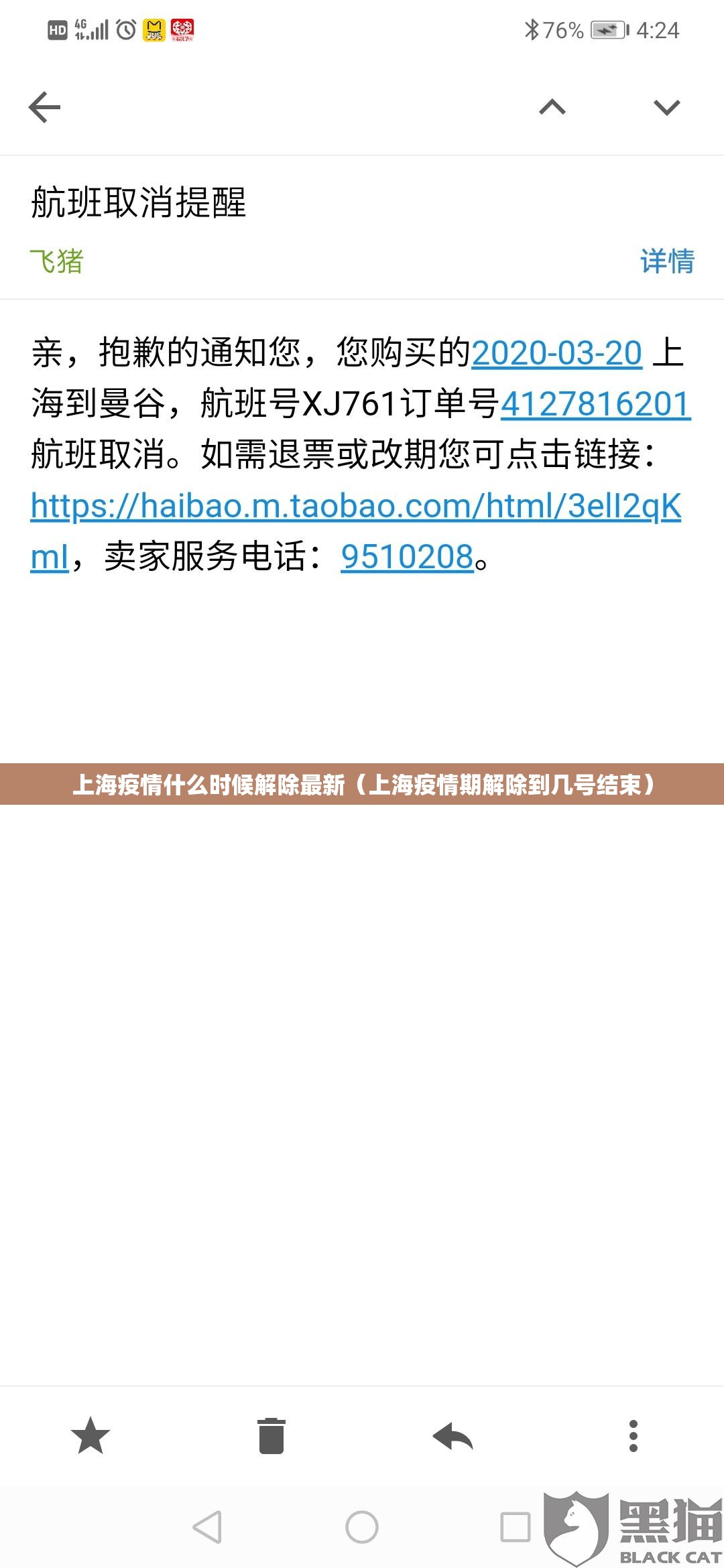Viewport: 724px width, 1568px height.
Task: Reply using the reply arrow
Action: click(453, 1436)
